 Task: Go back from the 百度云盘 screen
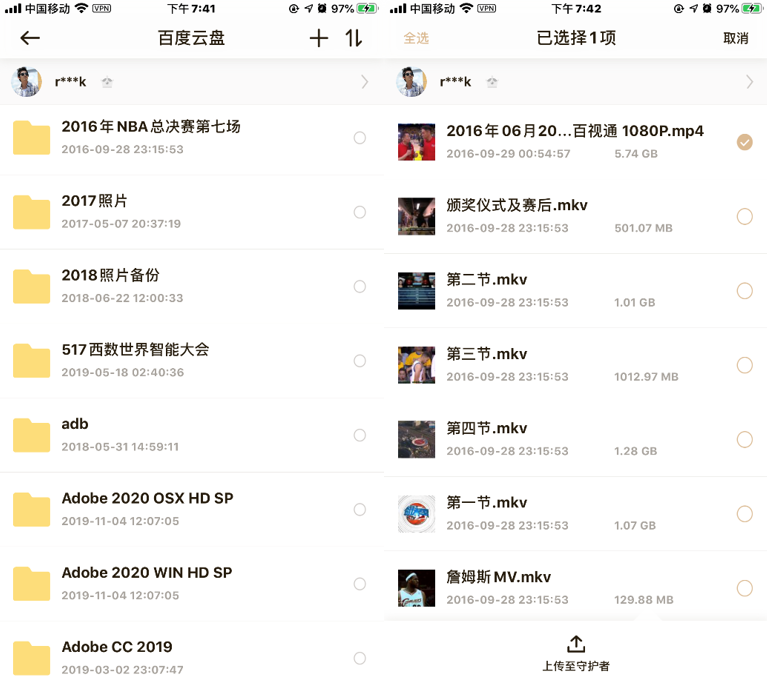click(30, 38)
